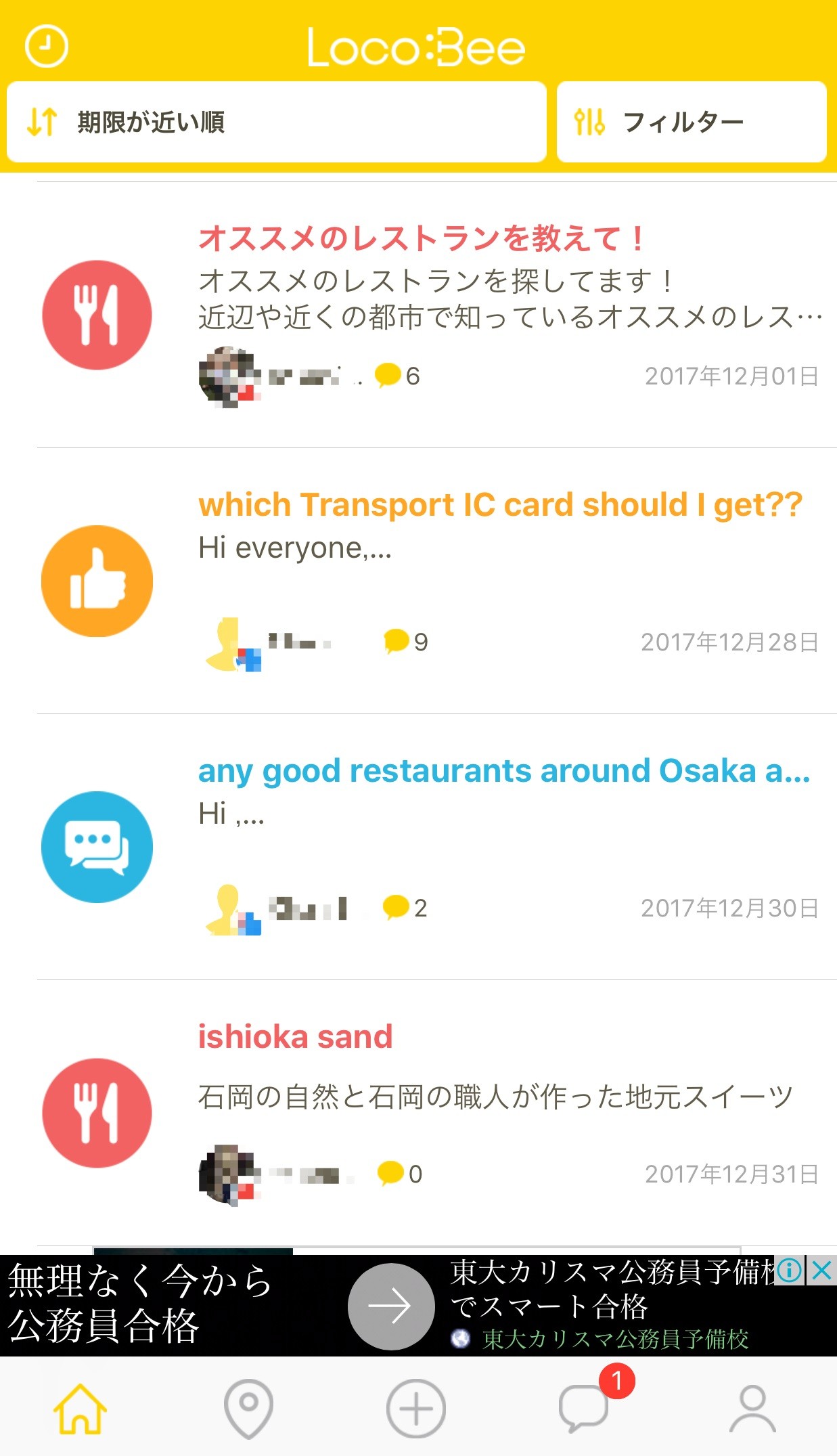Image resolution: width=837 pixels, height=1456 pixels.
Task: View the Osaka restaurants question
Action: pyautogui.click(x=503, y=771)
